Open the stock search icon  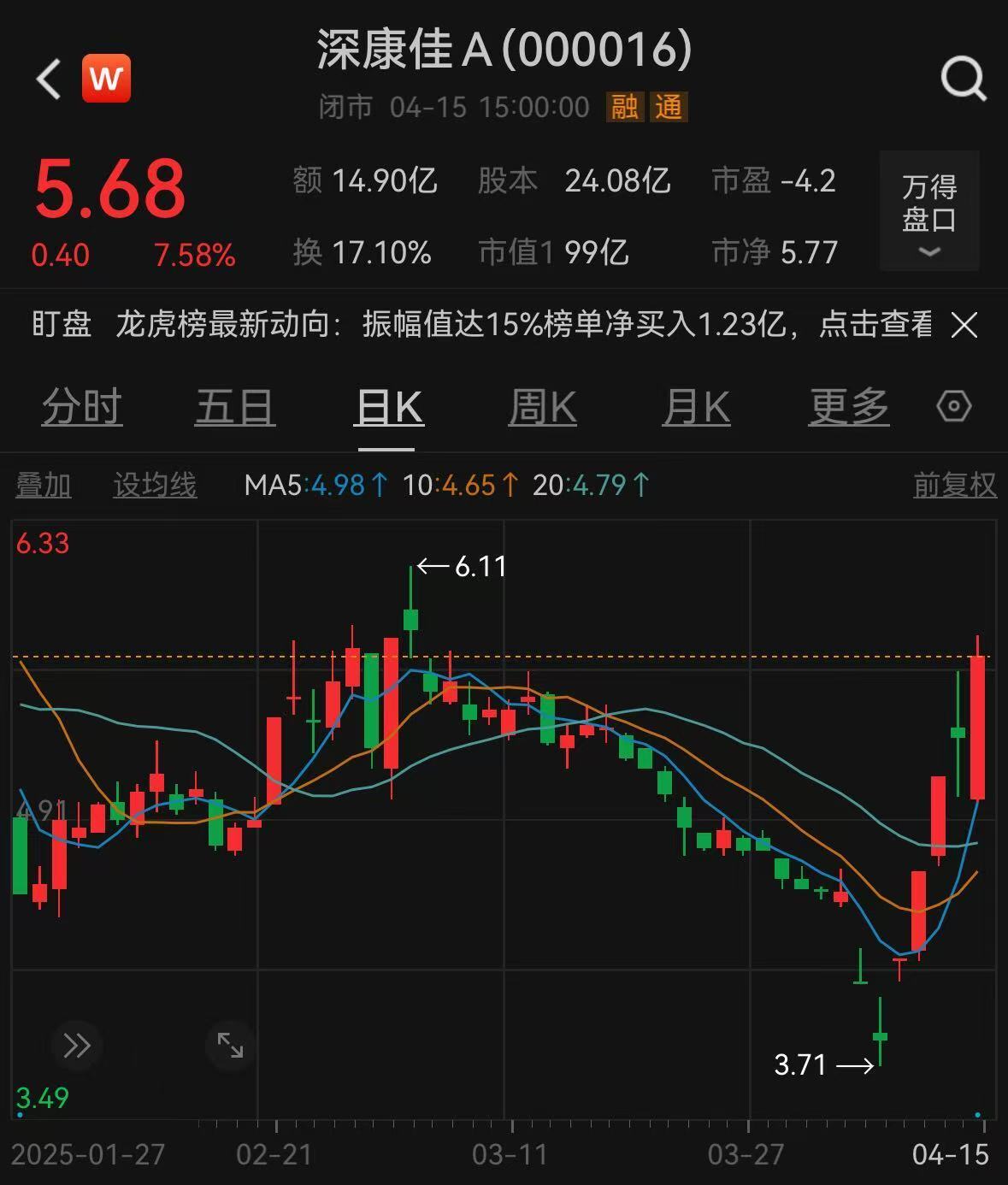click(963, 80)
